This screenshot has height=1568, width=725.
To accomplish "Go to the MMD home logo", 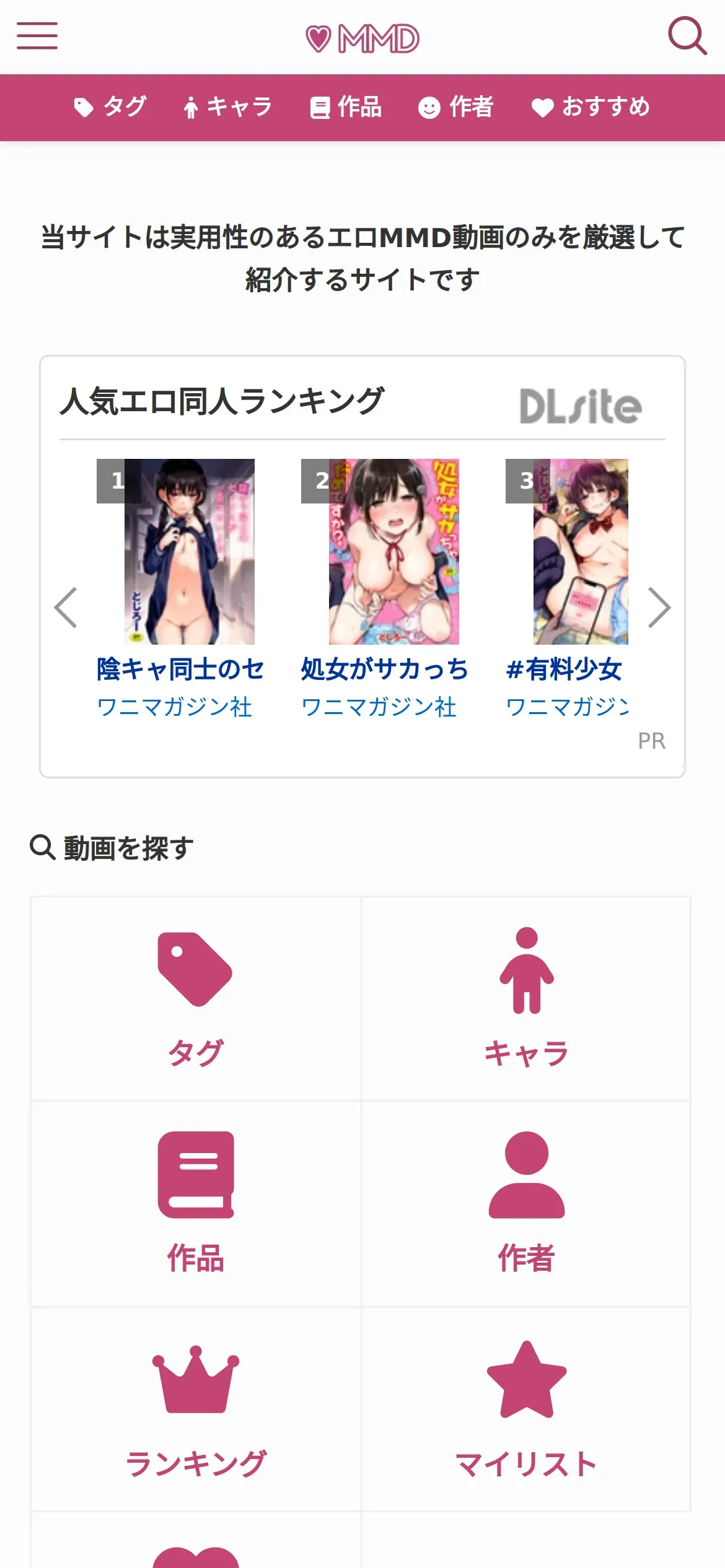I will click(362, 38).
